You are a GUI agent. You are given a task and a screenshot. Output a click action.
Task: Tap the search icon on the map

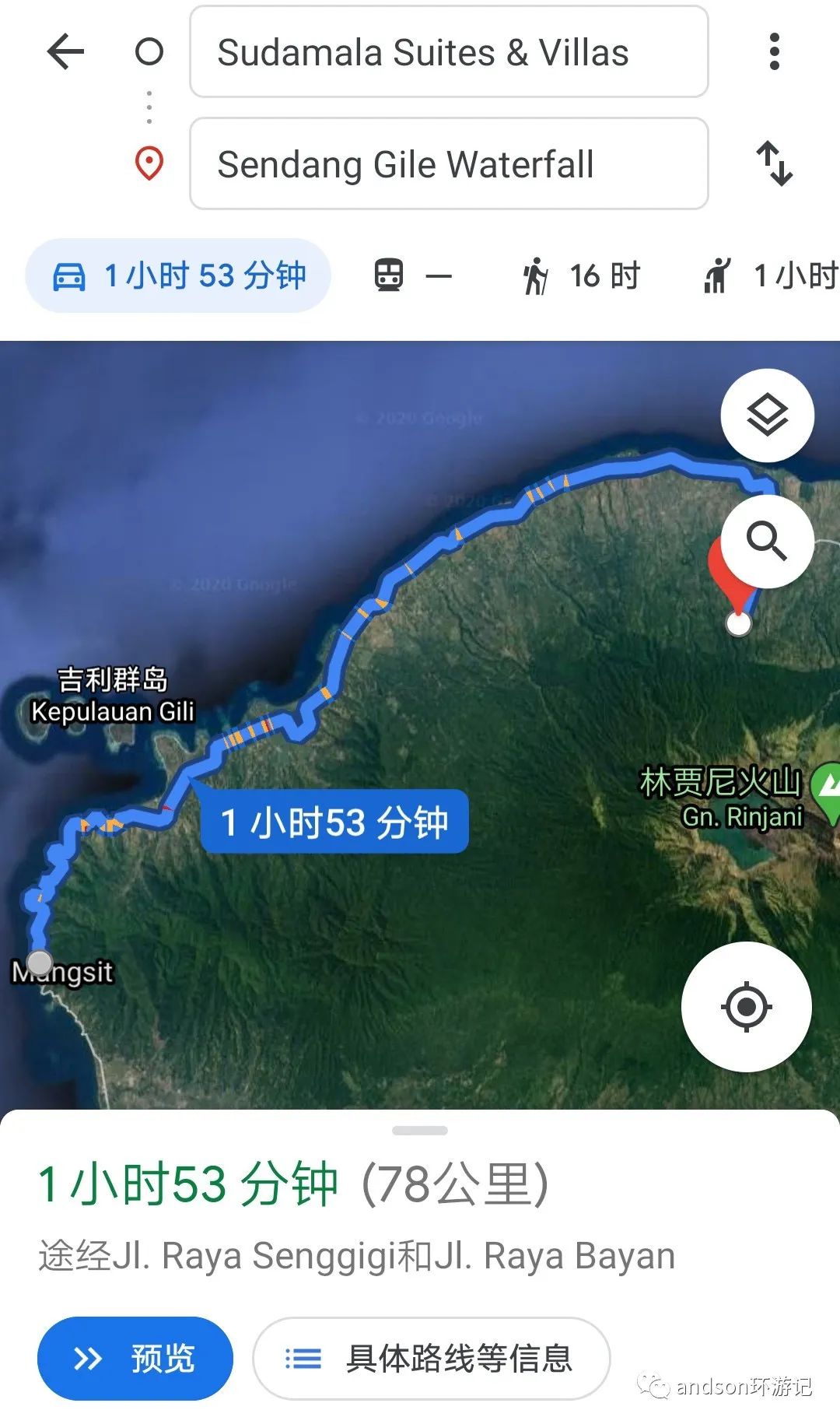(769, 542)
